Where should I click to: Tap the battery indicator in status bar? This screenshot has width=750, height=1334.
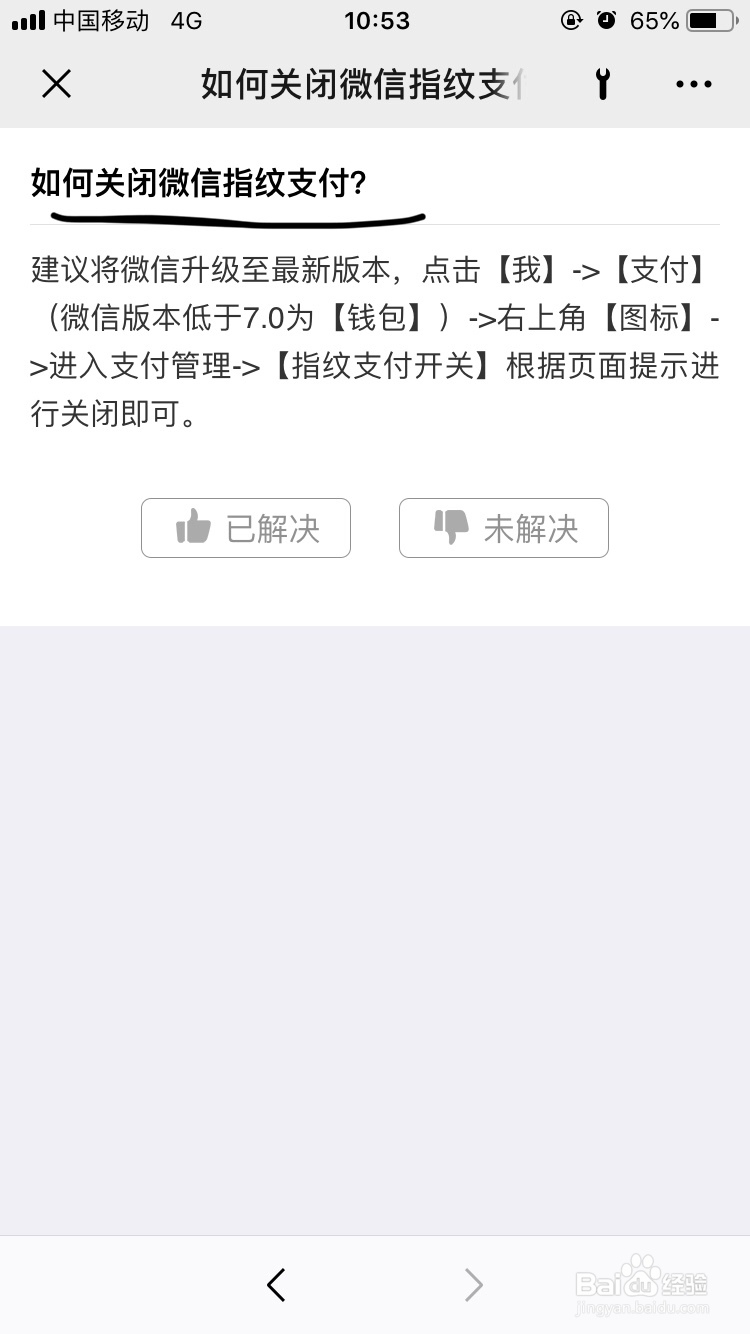[712, 18]
